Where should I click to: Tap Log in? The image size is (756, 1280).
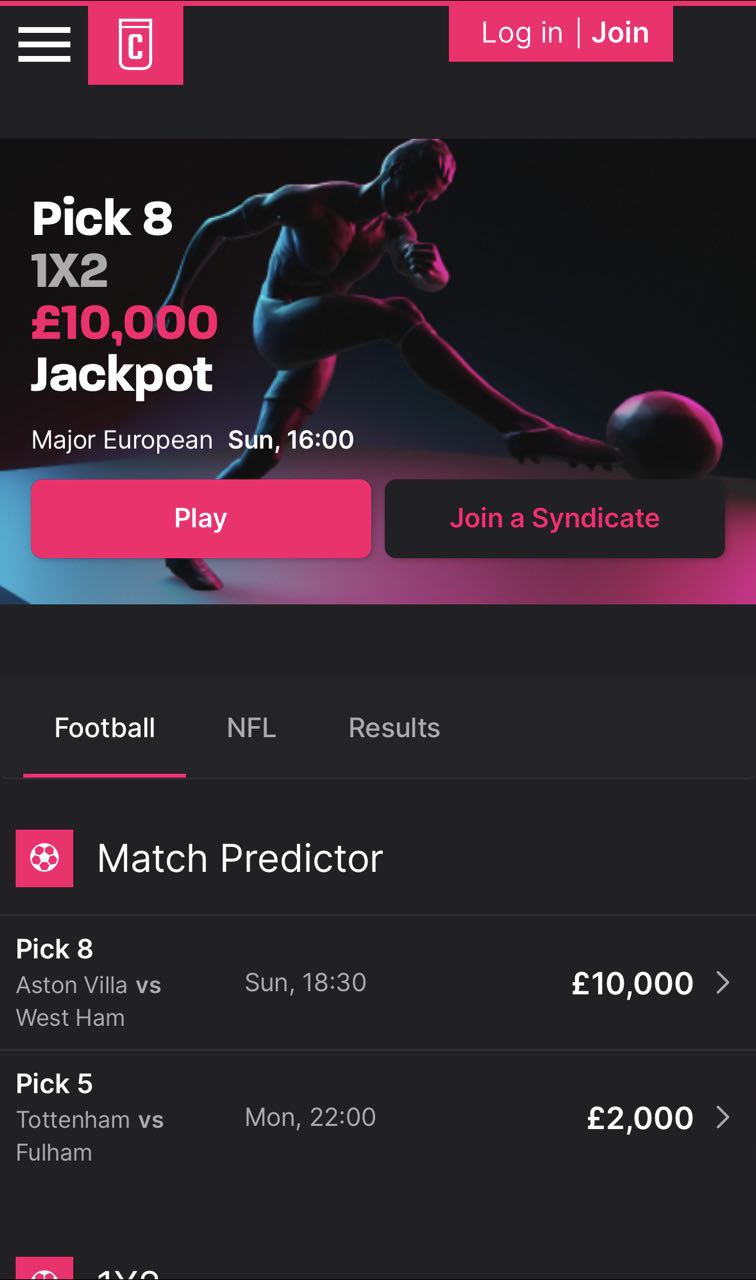(521, 33)
